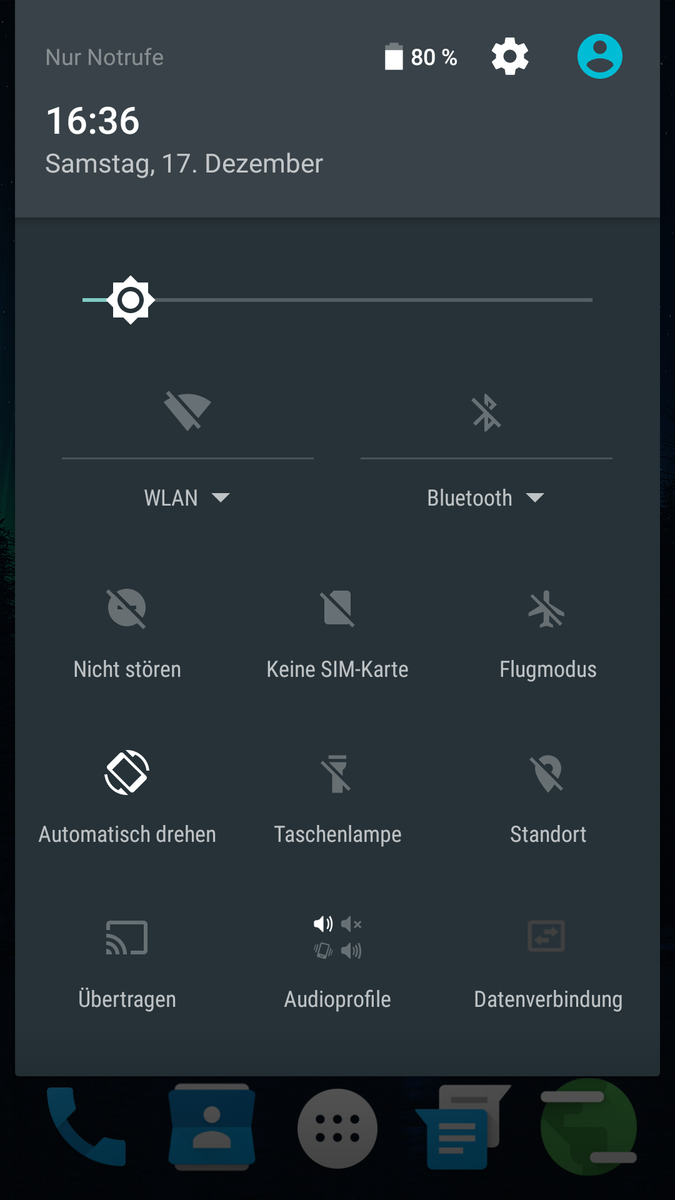675x1200 pixels.
Task: Toggle Nicht stören mode
Action: [x=127, y=608]
